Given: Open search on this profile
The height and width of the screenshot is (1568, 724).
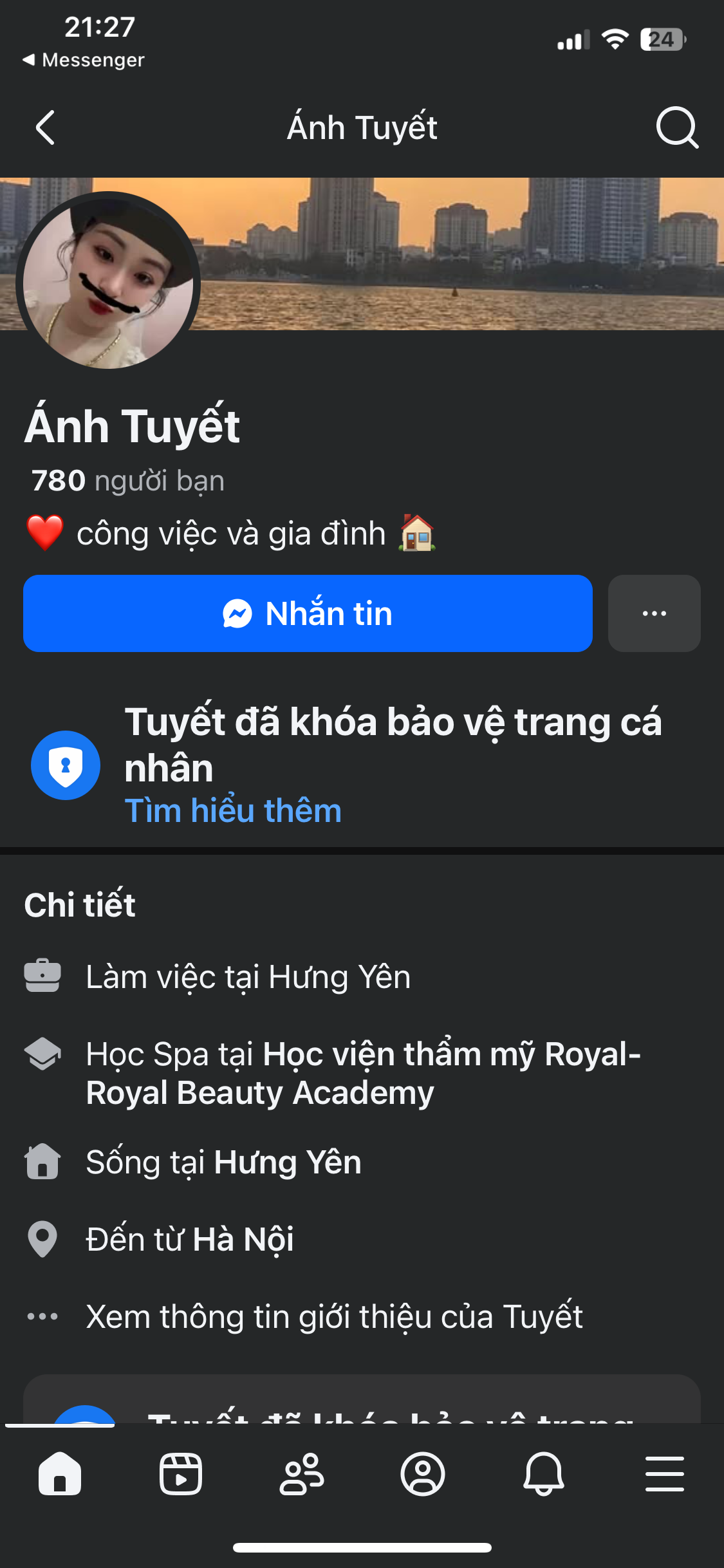Looking at the screenshot, I should (676, 127).
